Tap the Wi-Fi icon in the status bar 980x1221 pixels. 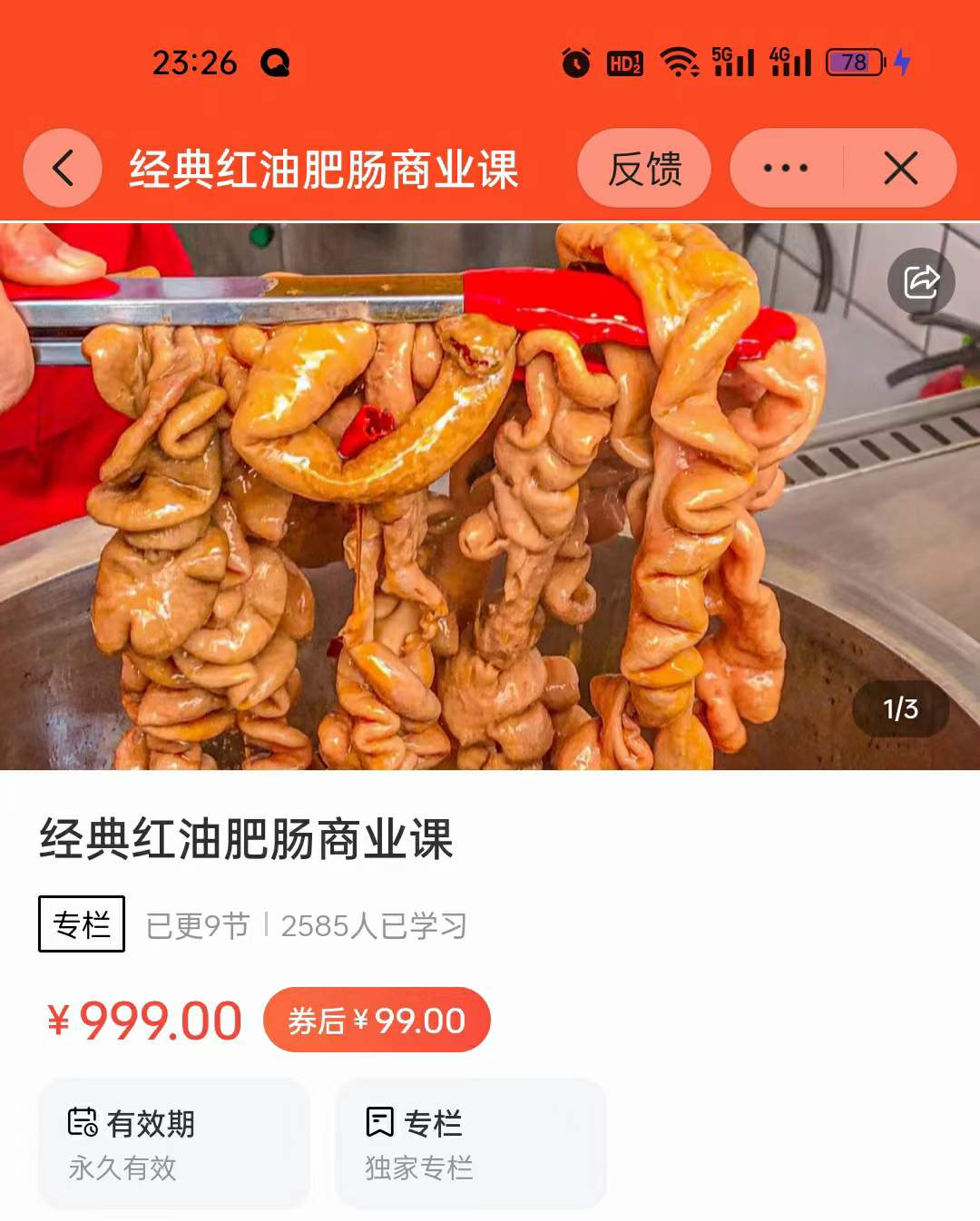pyautogui.click(x=678, y=63)
